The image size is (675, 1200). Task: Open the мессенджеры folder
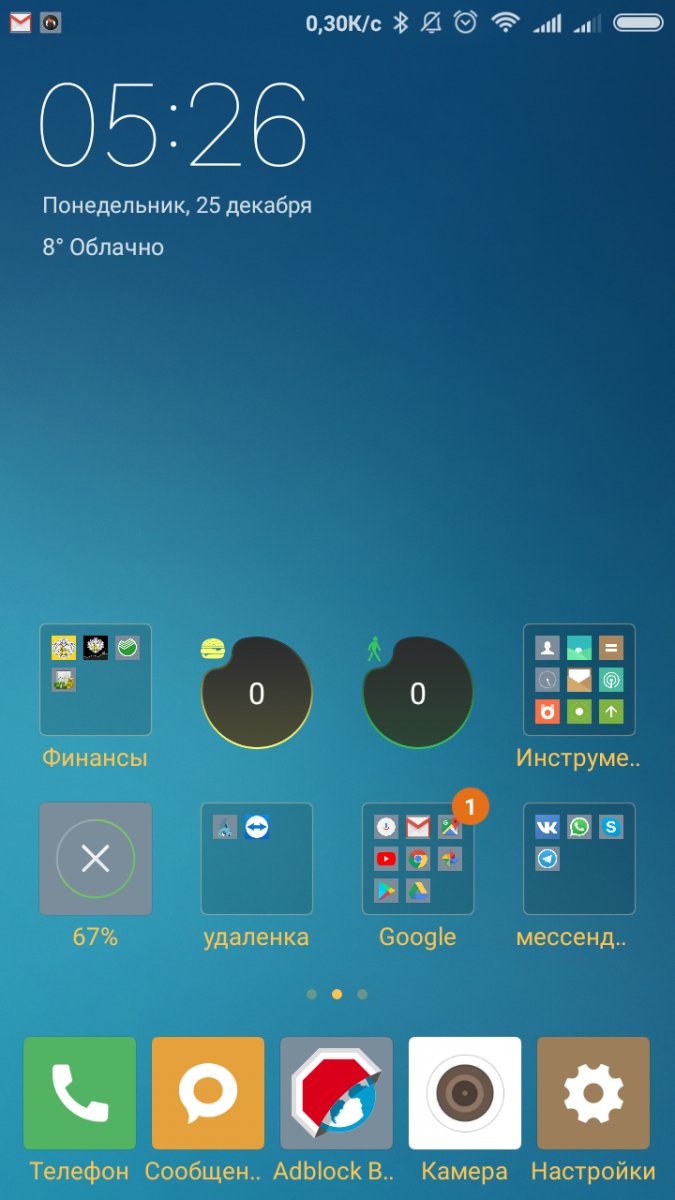point(579,859)
